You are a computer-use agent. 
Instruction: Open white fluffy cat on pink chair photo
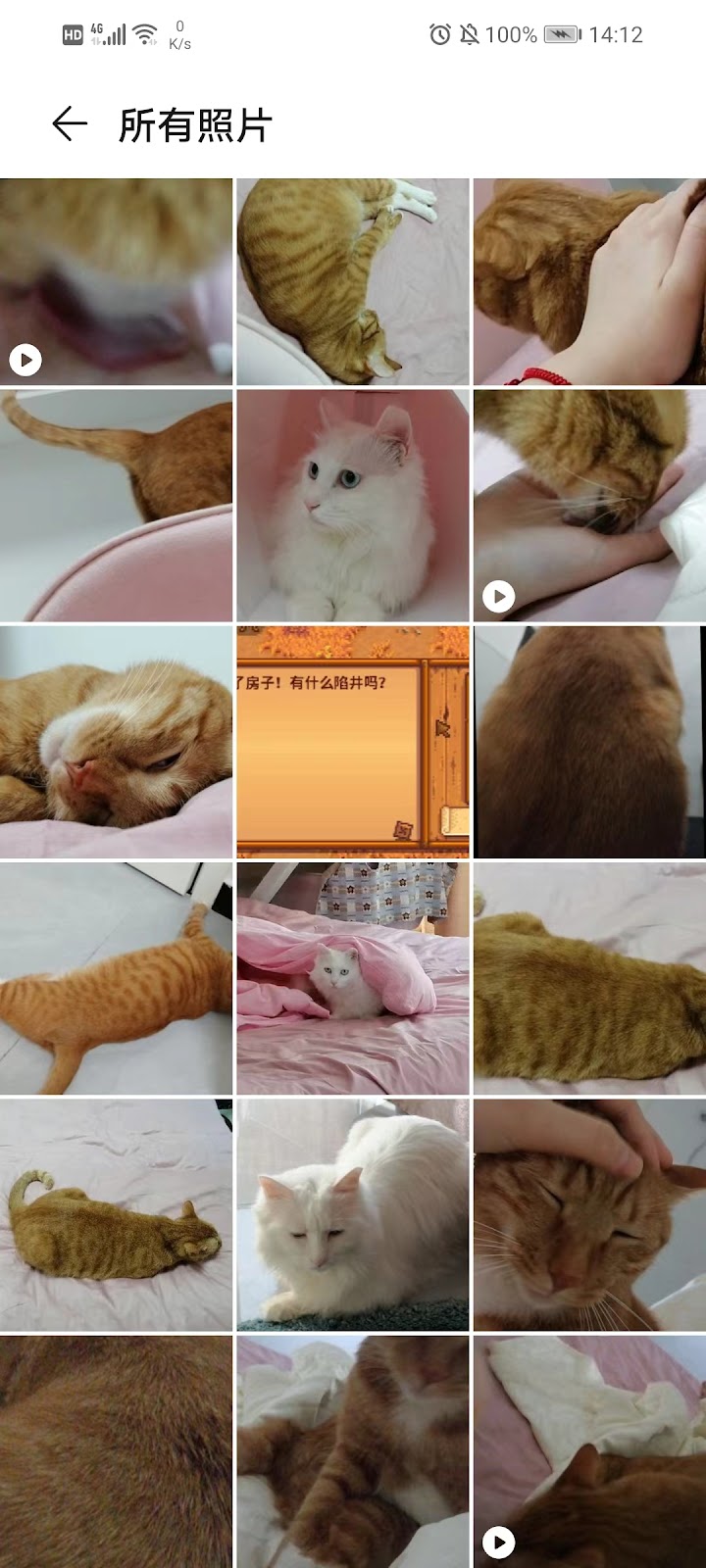click(x=353, y=505)
